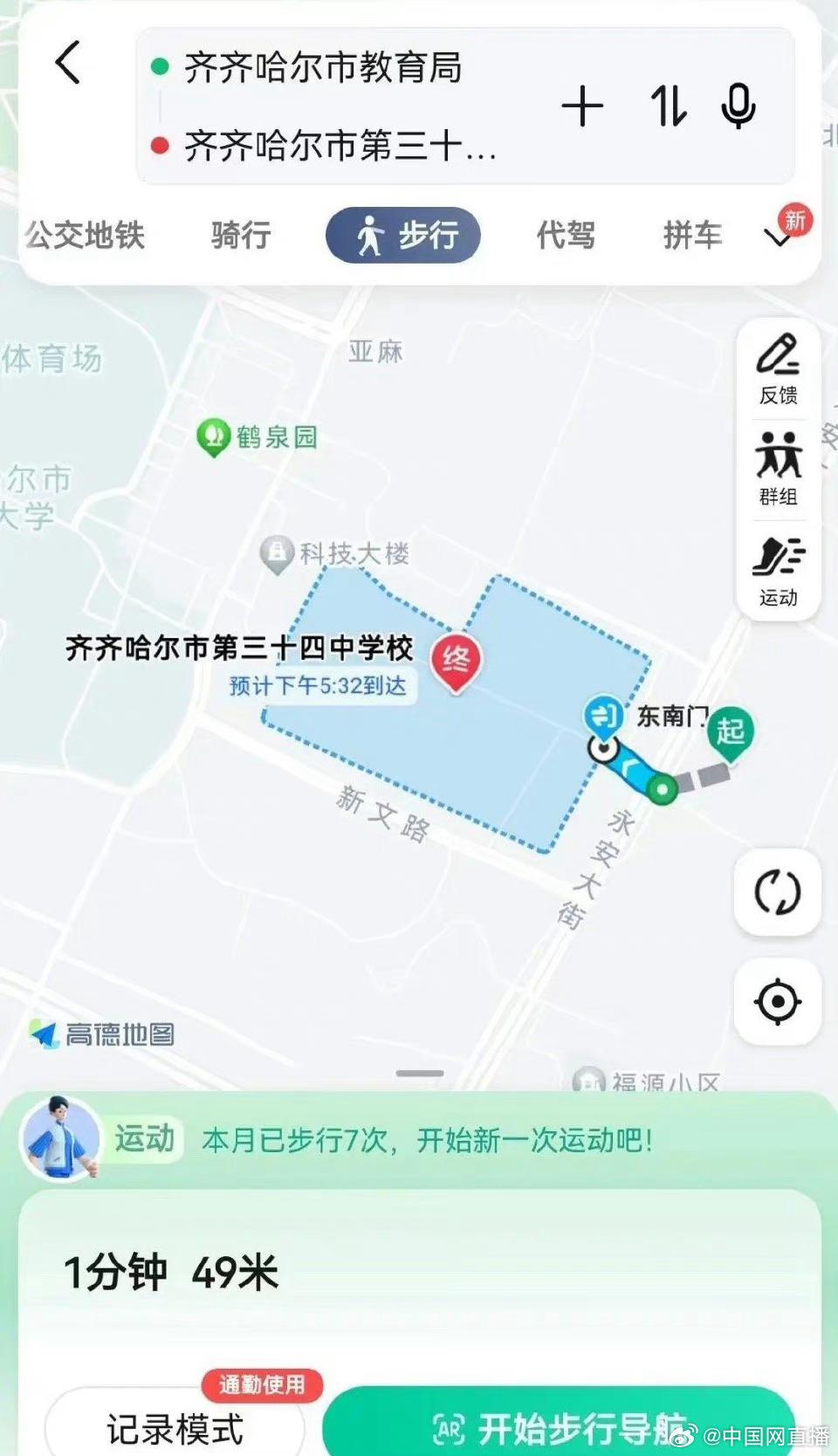Image resolution: width=838 pixels, height=1456 pixels.
Task: Switch to 拼车 tab
Action: click(692, 236)
